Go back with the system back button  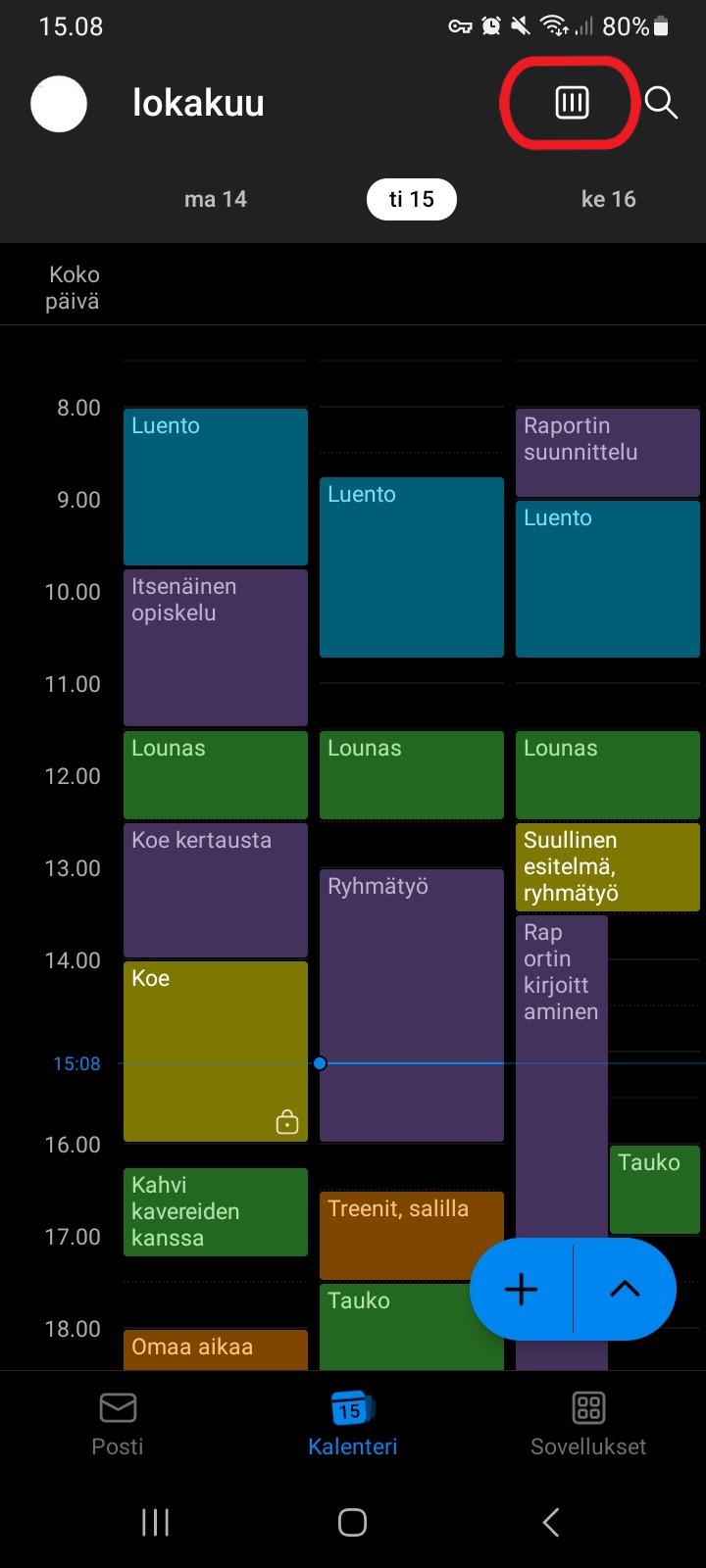click(551, 1522)
